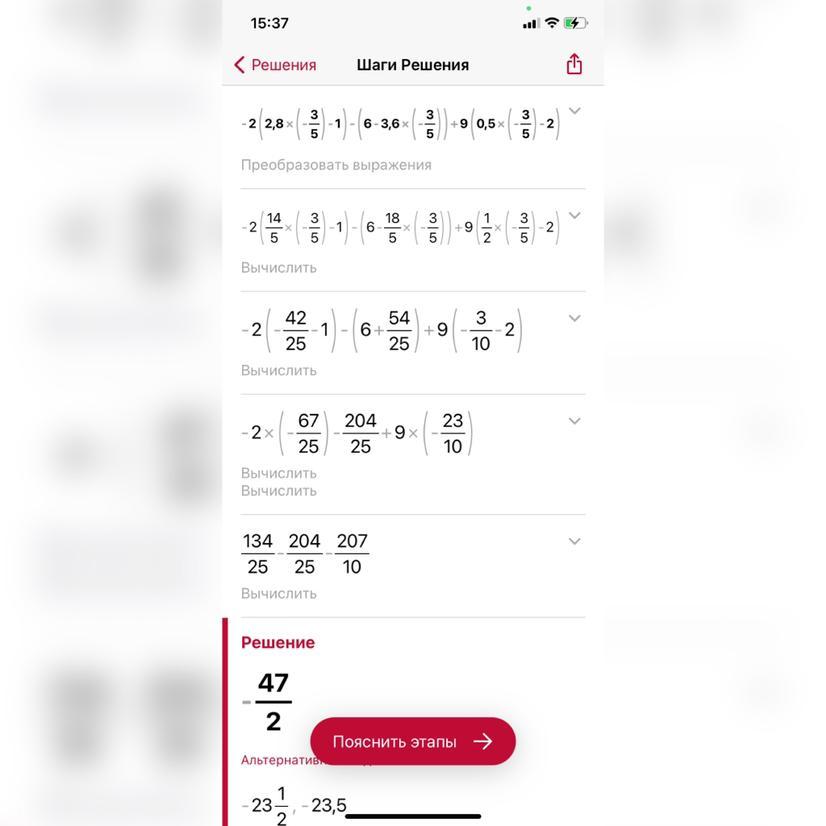This screenshot has height=826, width=826.
Task: Expand the step 134/25 − 204/25 − 207/10
Action: coord(575,542)
